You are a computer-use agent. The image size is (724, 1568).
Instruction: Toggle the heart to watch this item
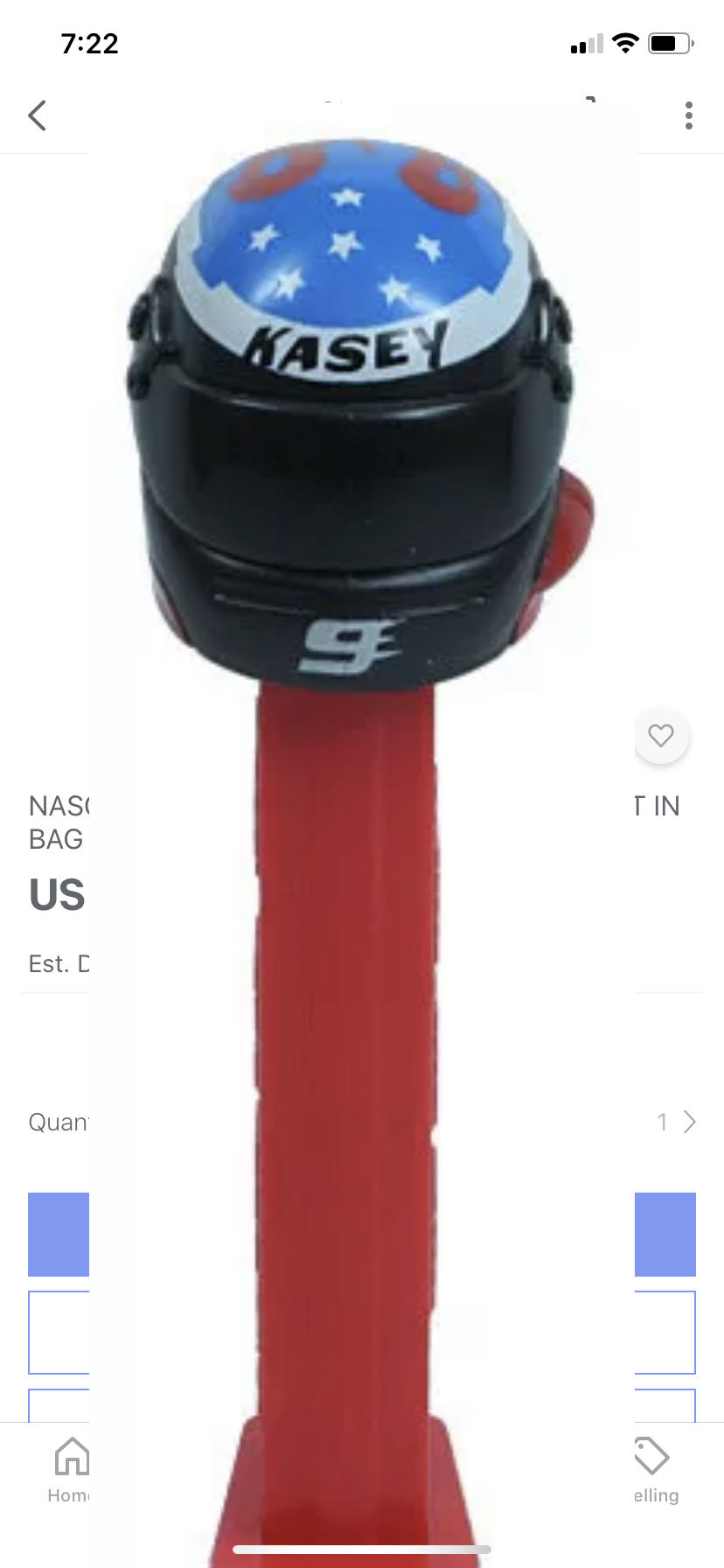pyautogui.click(x=661, y=736)
